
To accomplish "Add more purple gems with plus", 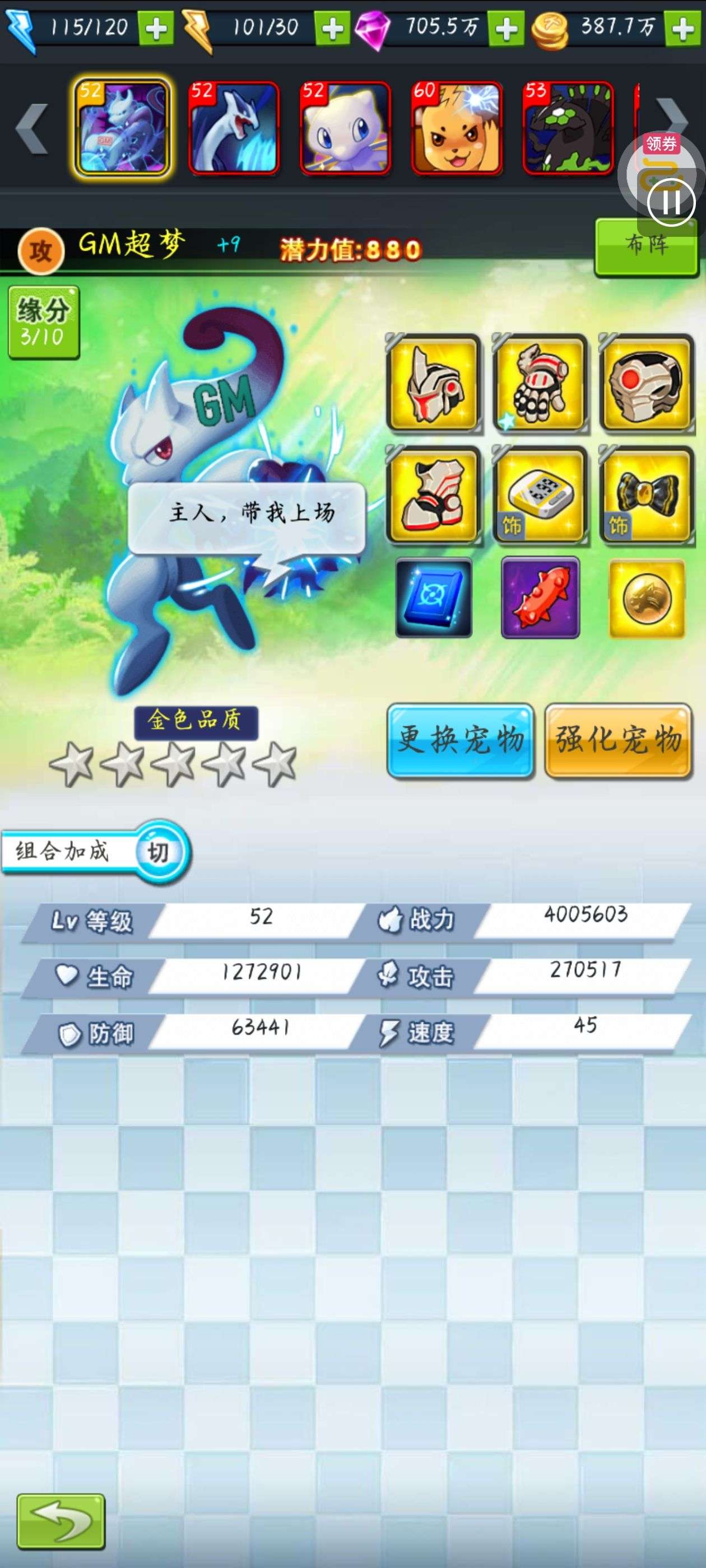I will tap(507, 29).
